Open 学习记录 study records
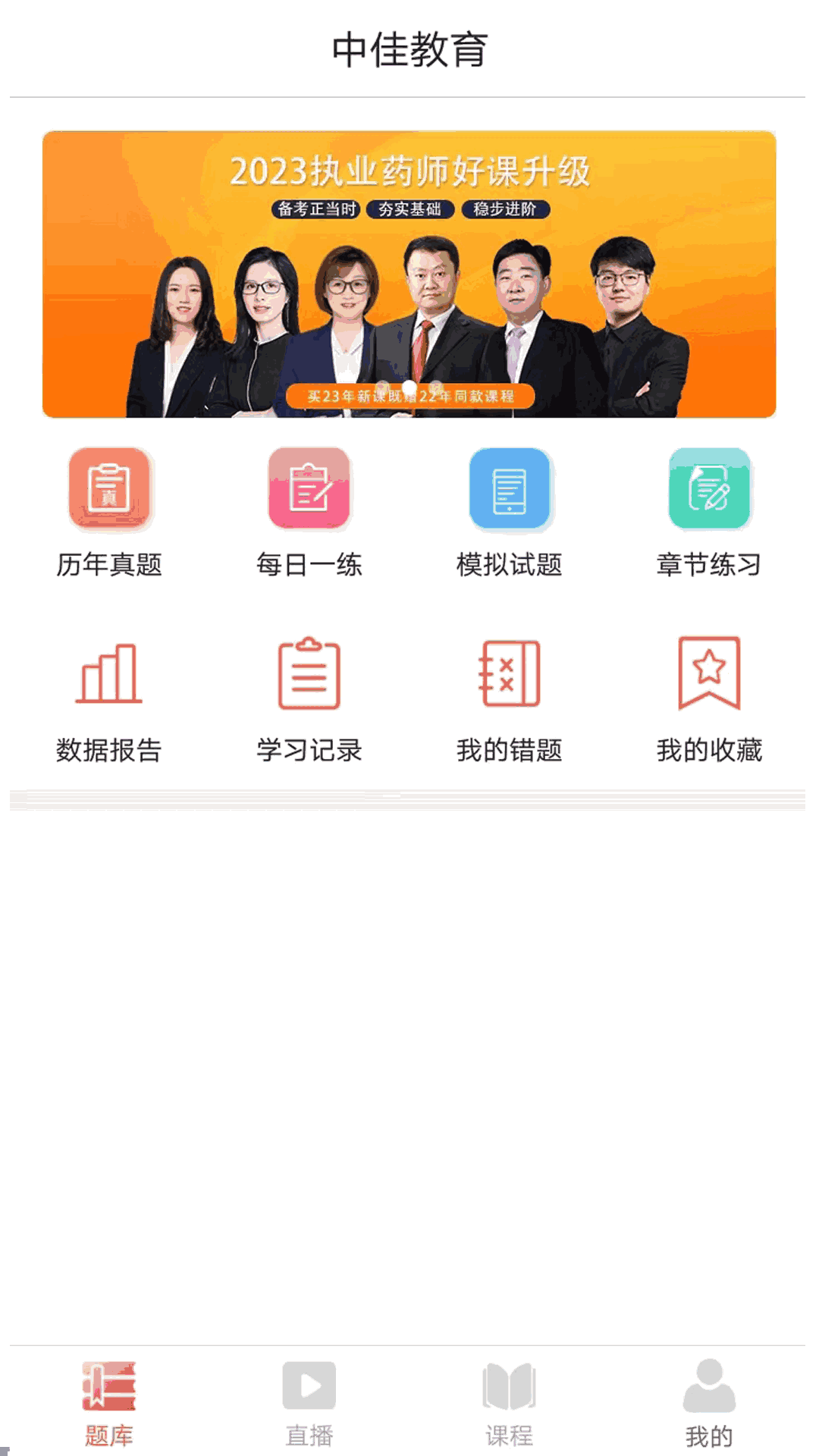Screen dimensions: 819x1456 pos(309,699)
